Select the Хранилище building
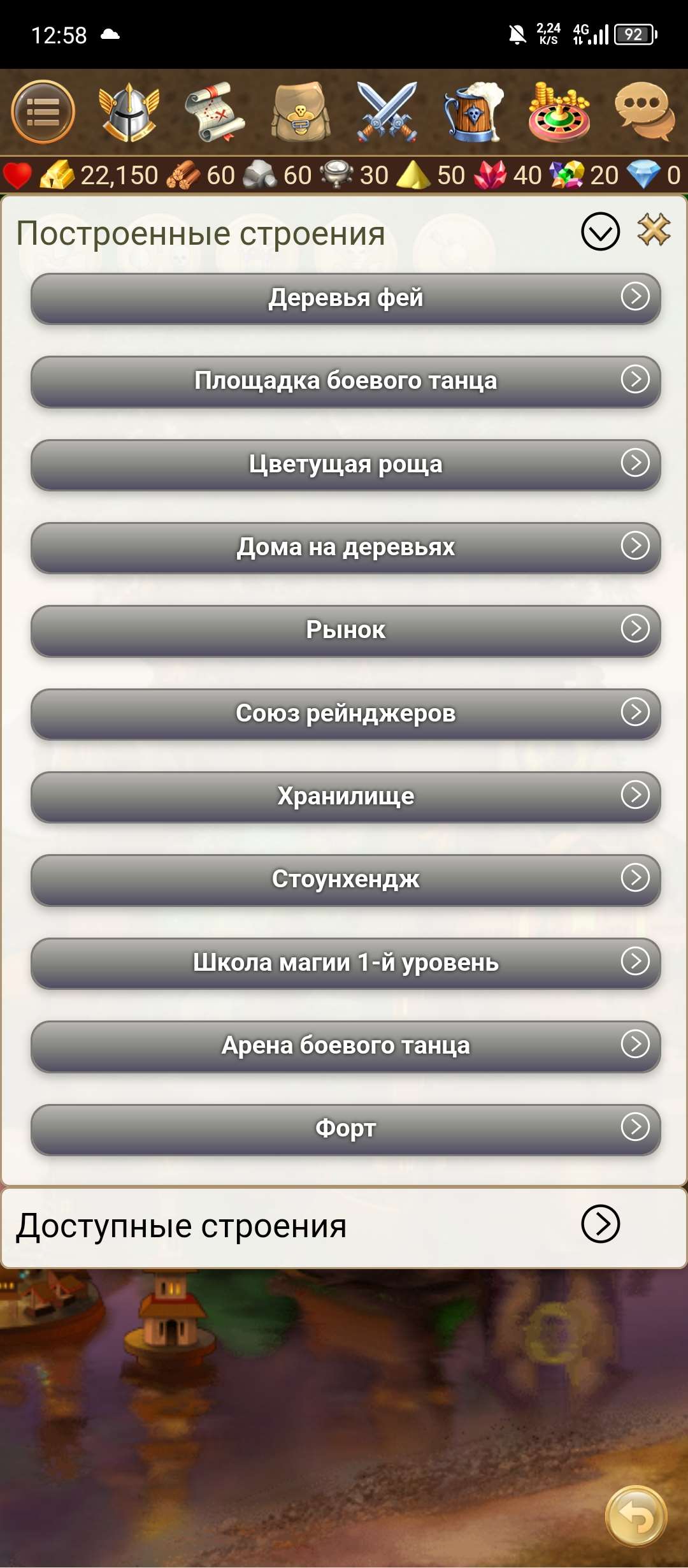This screenshot has width=688, height=1568. click(x=344, y=797)
